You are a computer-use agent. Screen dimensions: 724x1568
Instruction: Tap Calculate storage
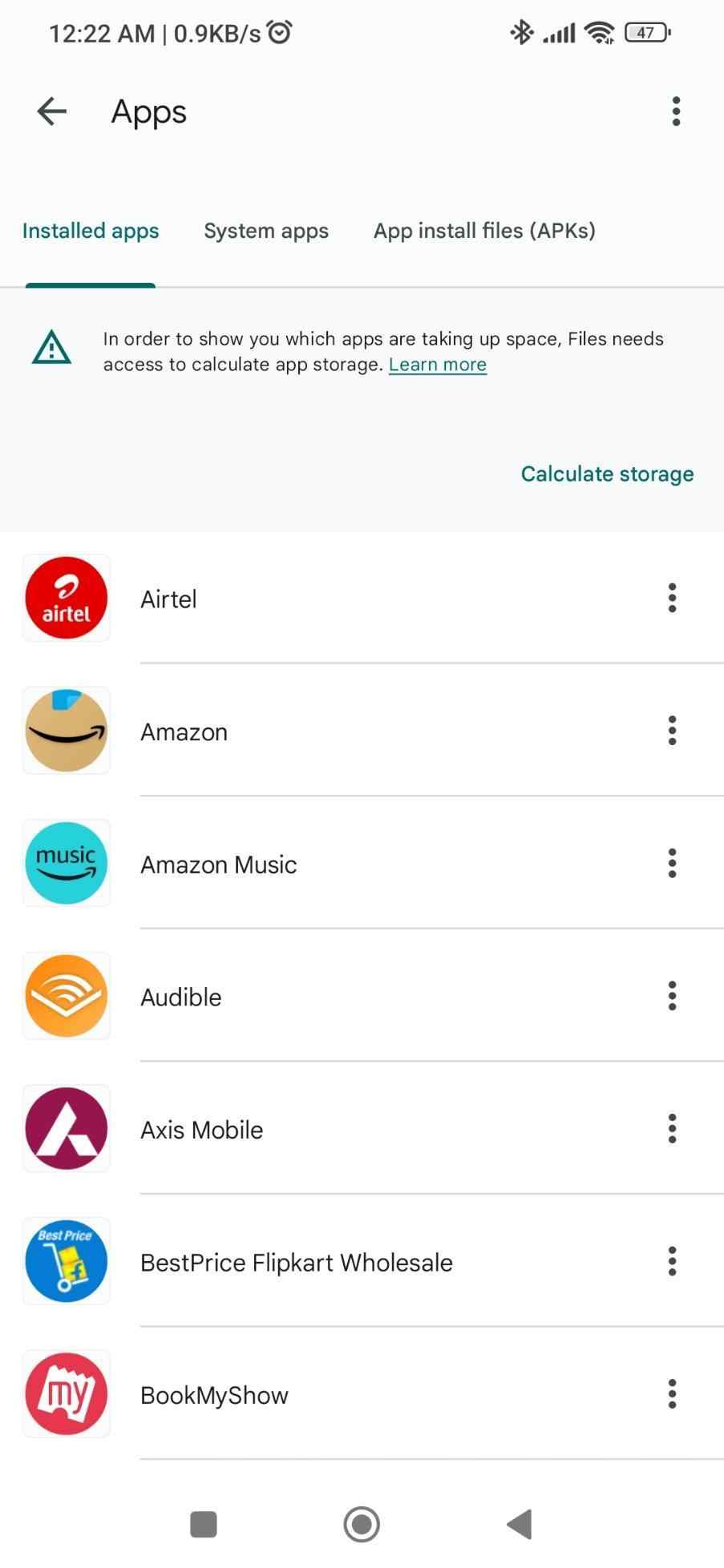pos(607,474)
